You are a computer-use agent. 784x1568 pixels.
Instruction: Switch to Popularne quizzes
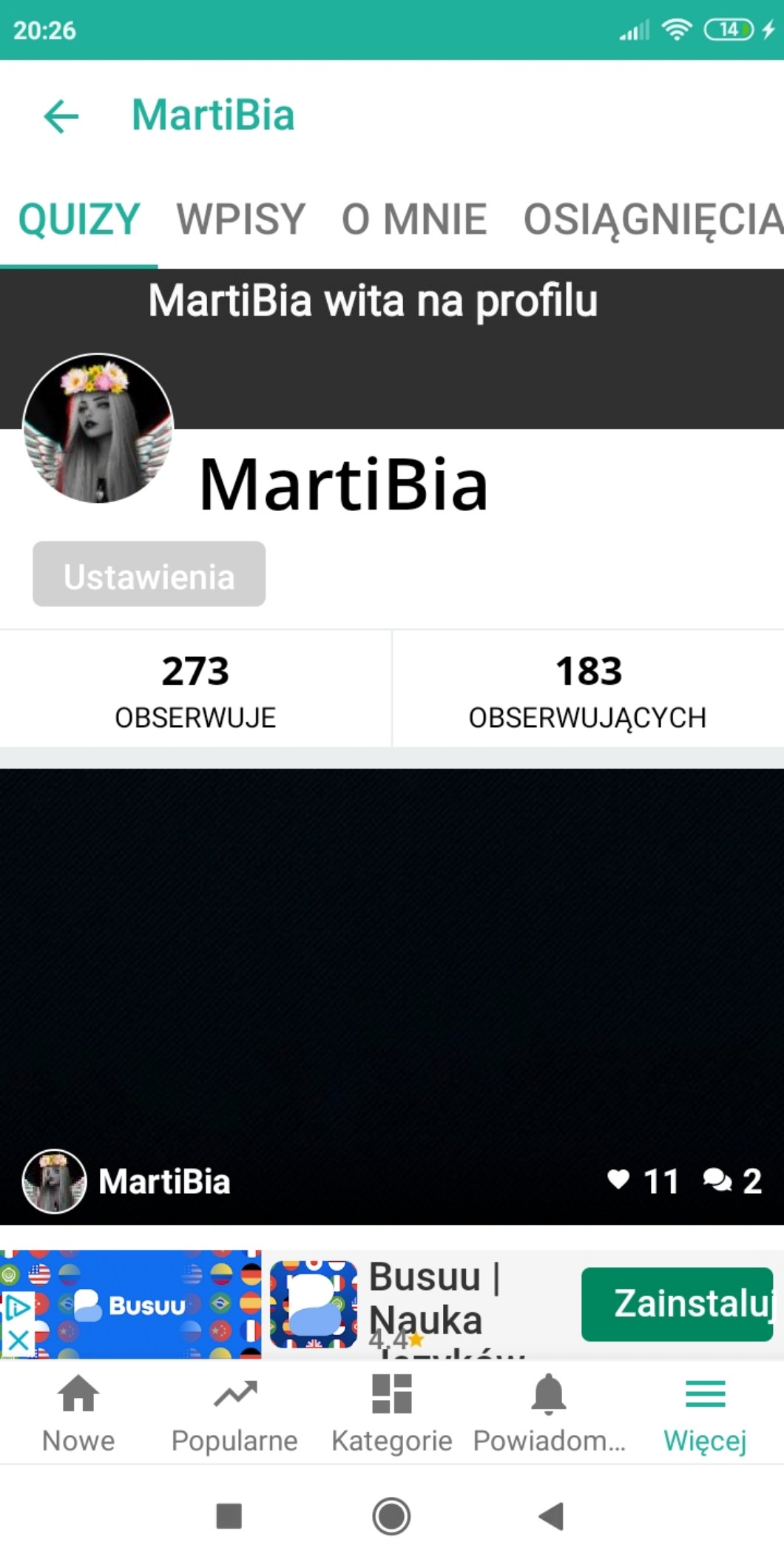[234, 1414]
